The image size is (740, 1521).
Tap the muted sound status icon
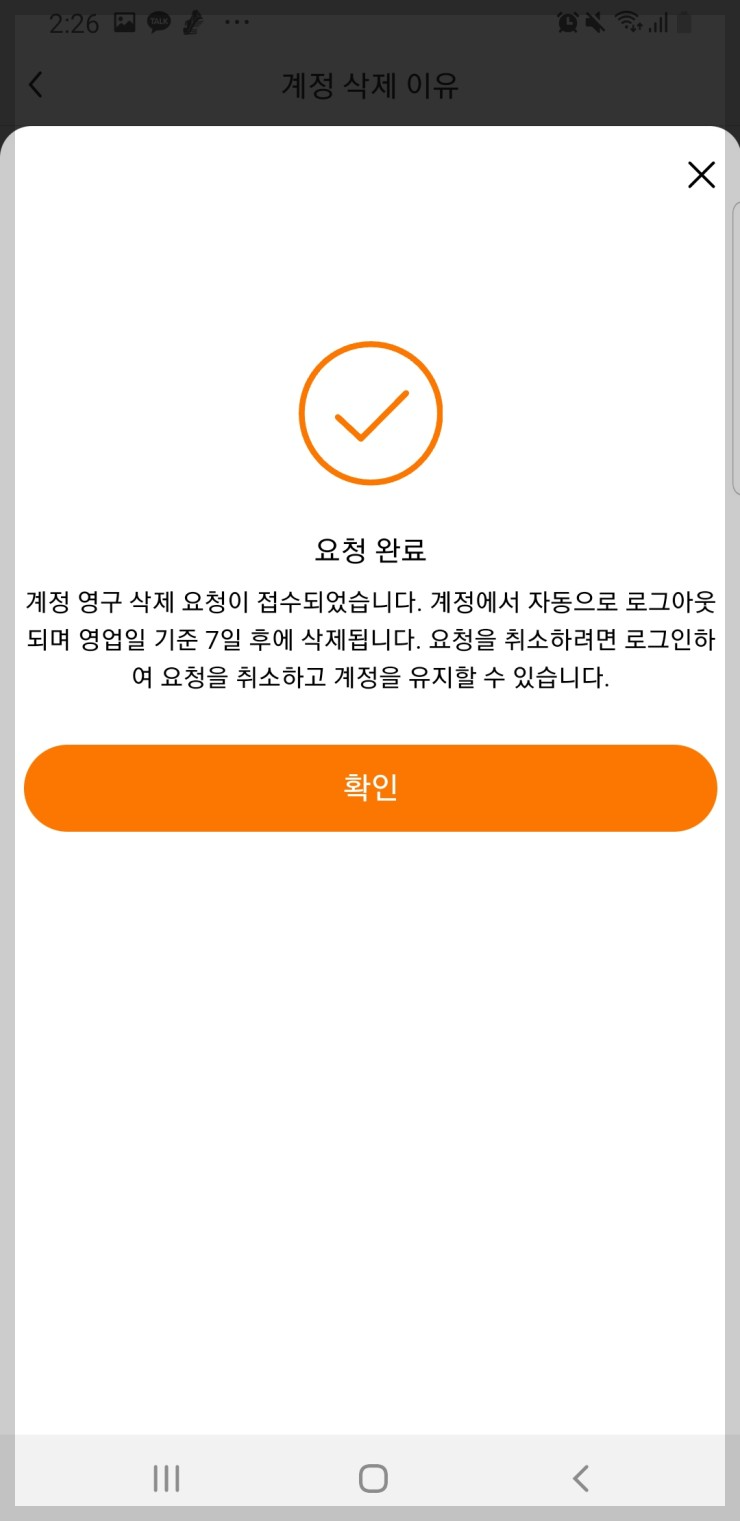(596, 24)
